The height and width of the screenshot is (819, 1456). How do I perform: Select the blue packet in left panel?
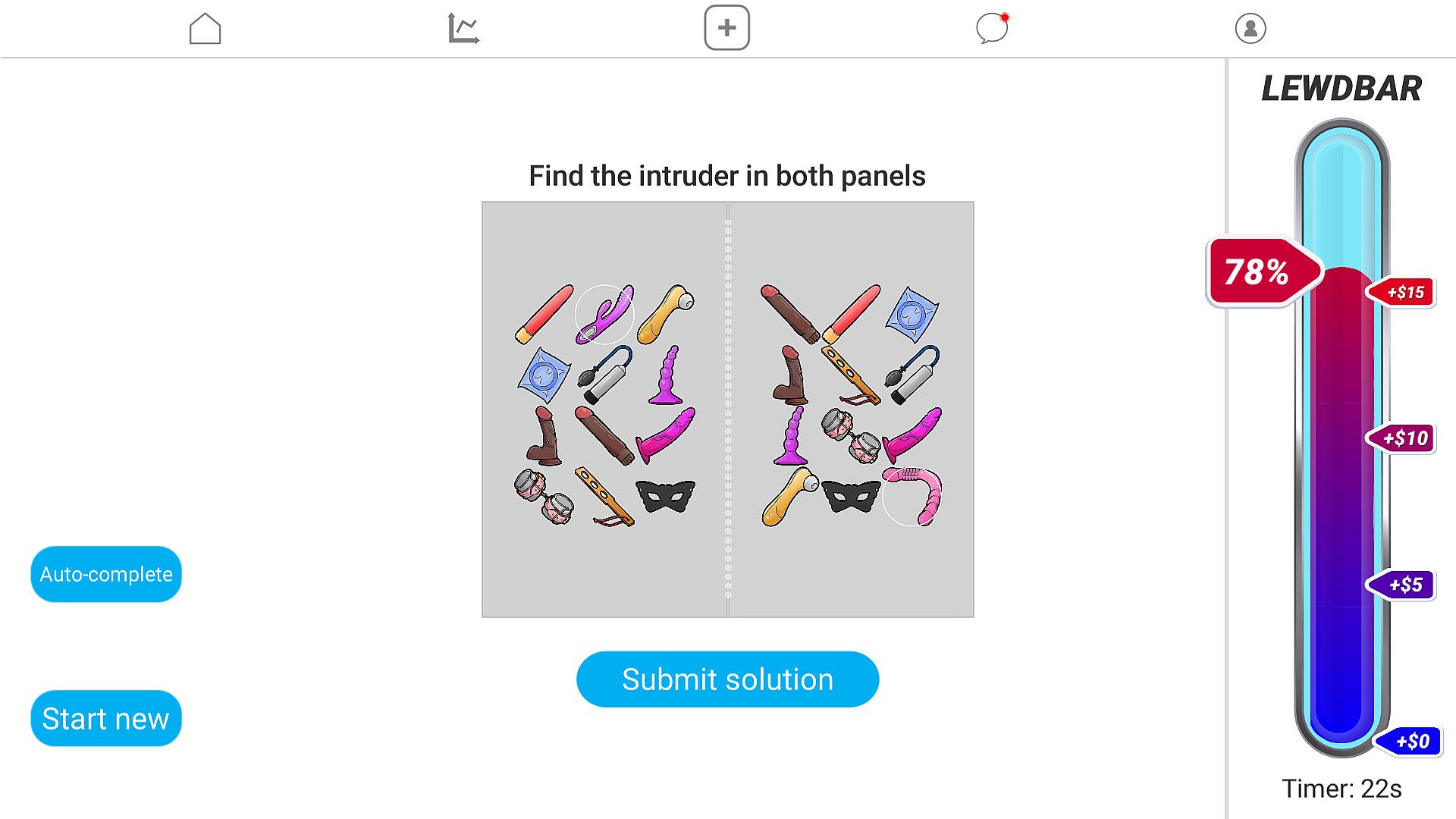[544, 375]
